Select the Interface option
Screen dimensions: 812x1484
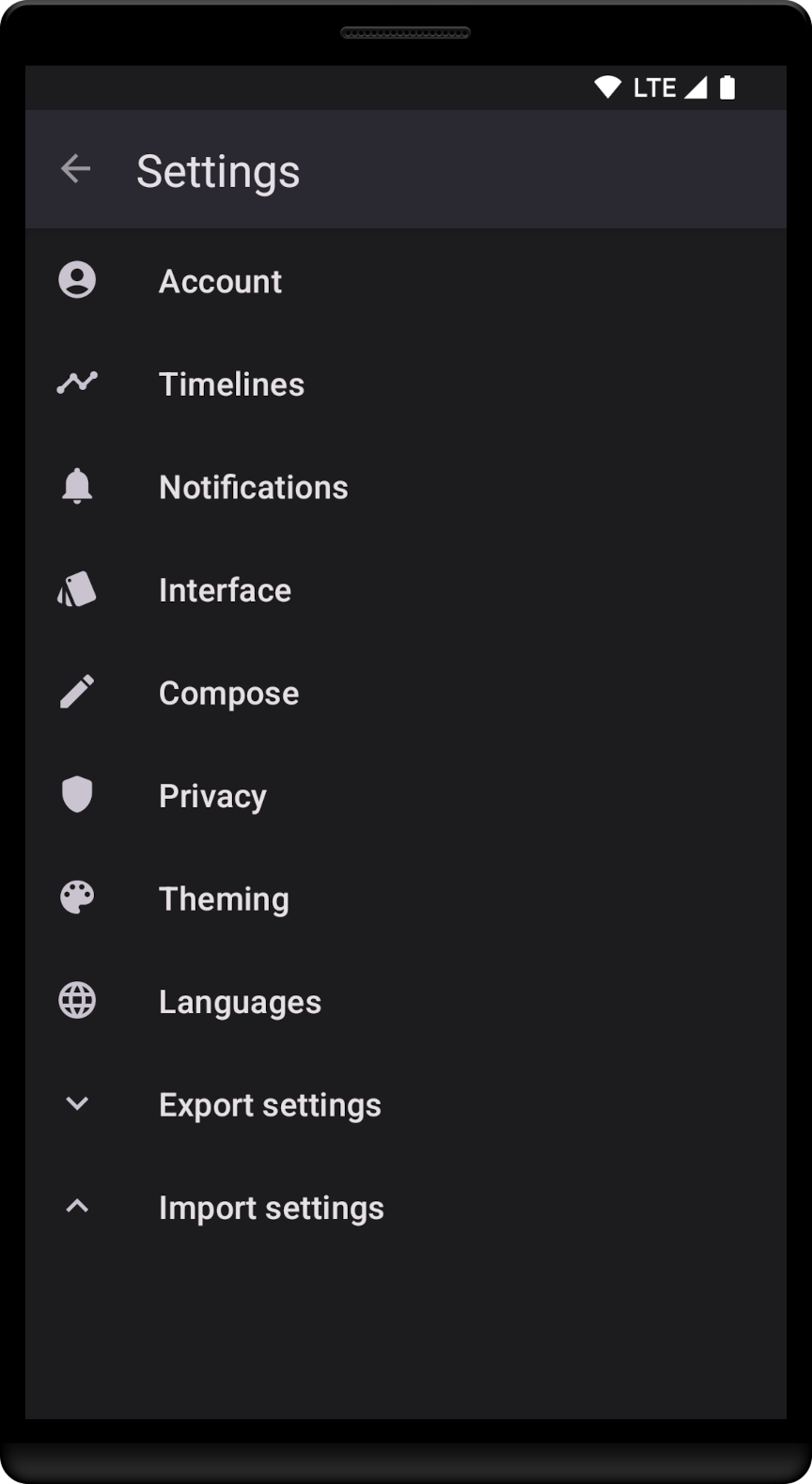click(x=225, y=590)
